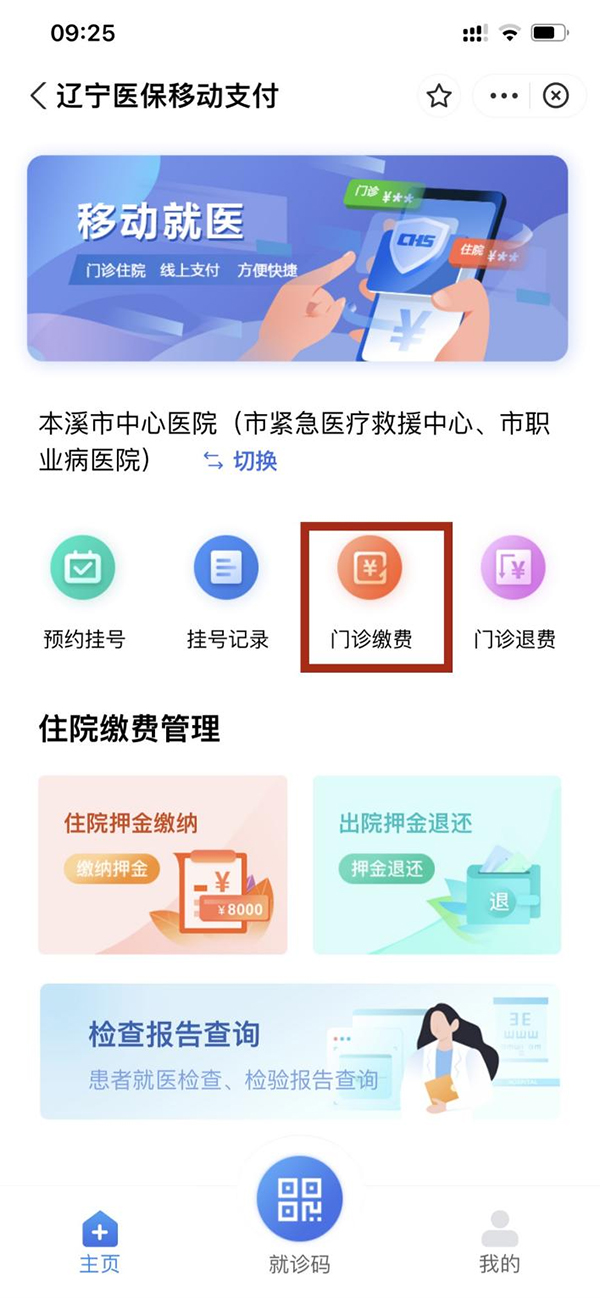Switch to the 主页 tab
The width and height of the screenshot is (600, 1298).
(x=100, y=1242)
